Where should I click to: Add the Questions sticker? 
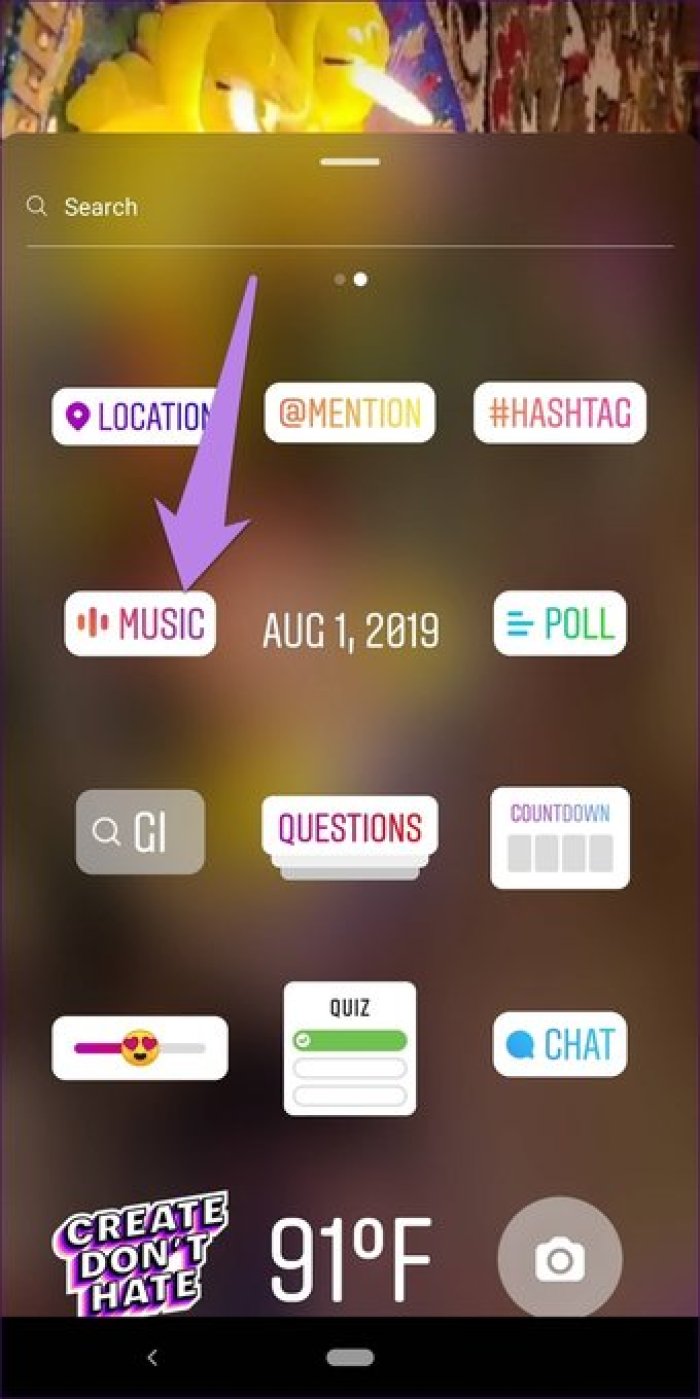350,828
